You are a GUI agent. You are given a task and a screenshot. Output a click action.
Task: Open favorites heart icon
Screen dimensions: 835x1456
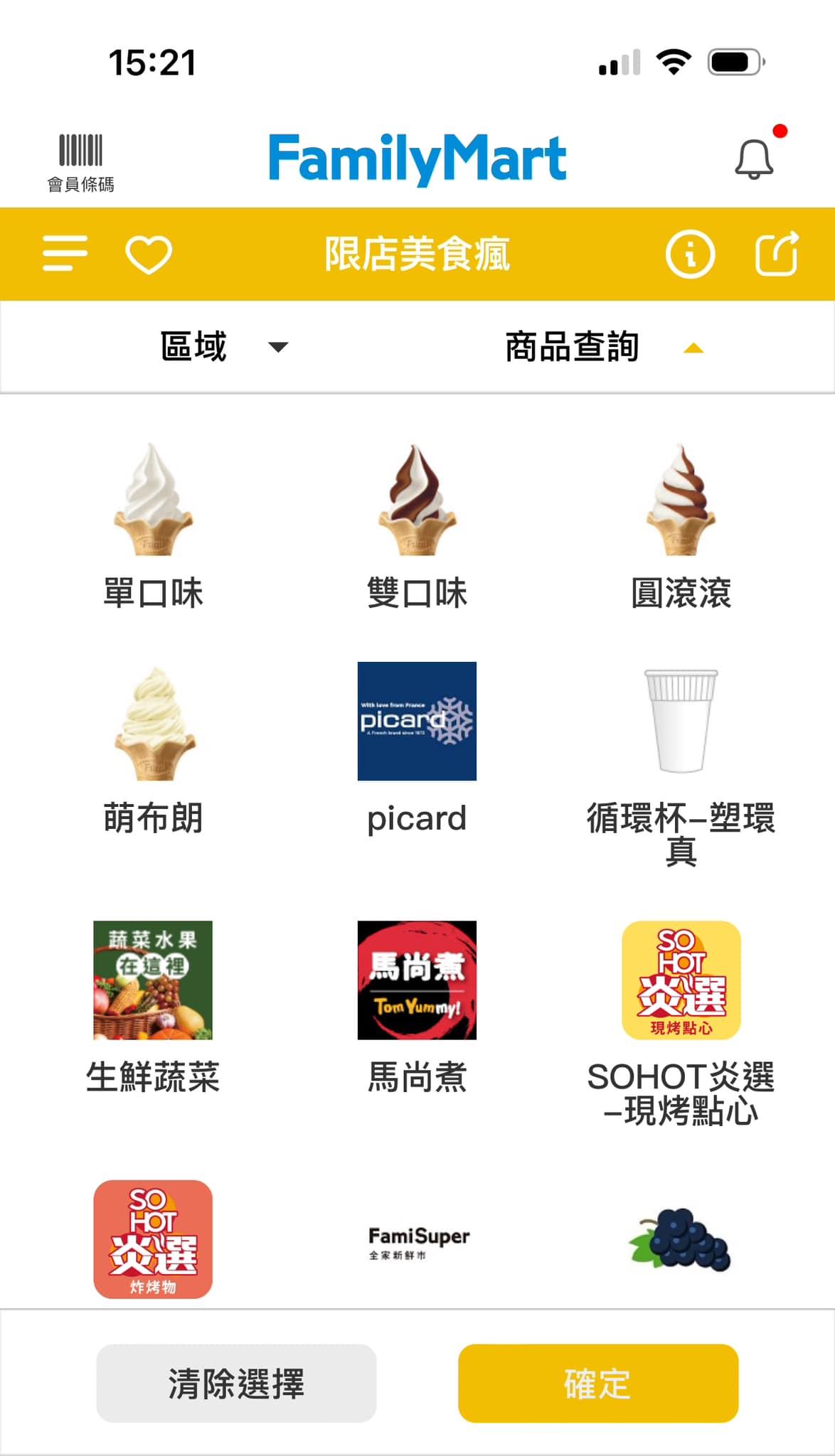click(x=149, y=254)
